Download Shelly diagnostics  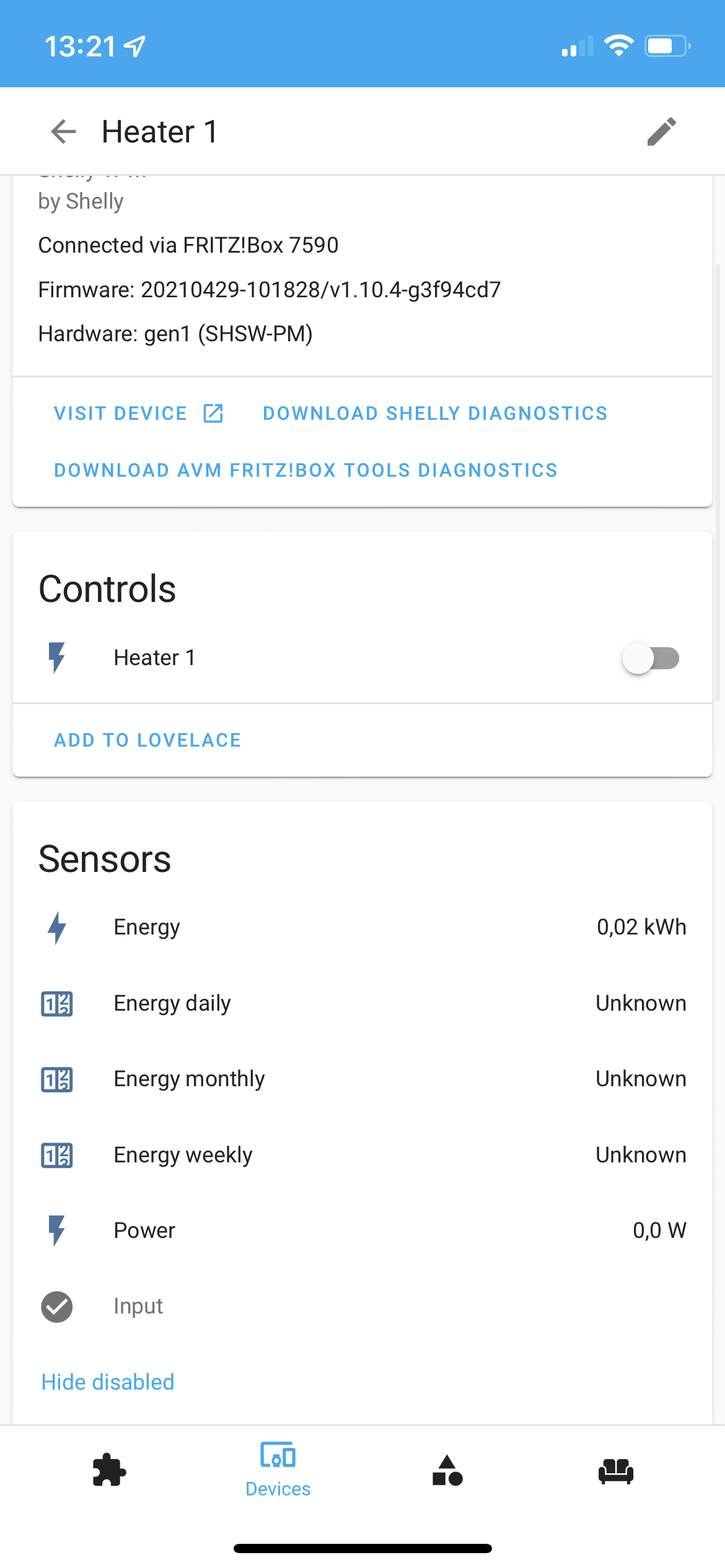pos(434,413)
